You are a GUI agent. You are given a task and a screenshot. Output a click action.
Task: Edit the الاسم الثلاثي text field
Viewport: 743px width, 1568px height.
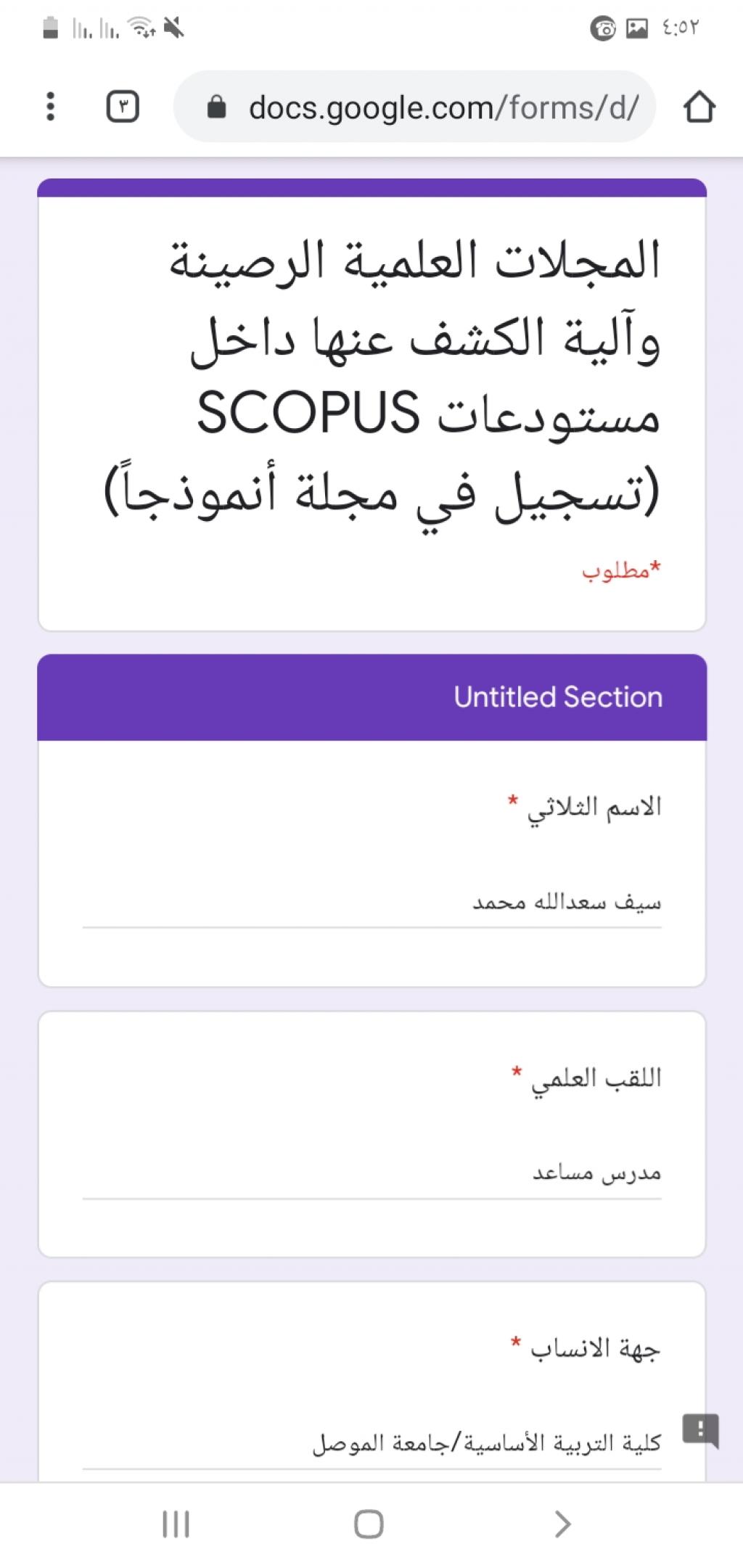[x=371, y=903]
